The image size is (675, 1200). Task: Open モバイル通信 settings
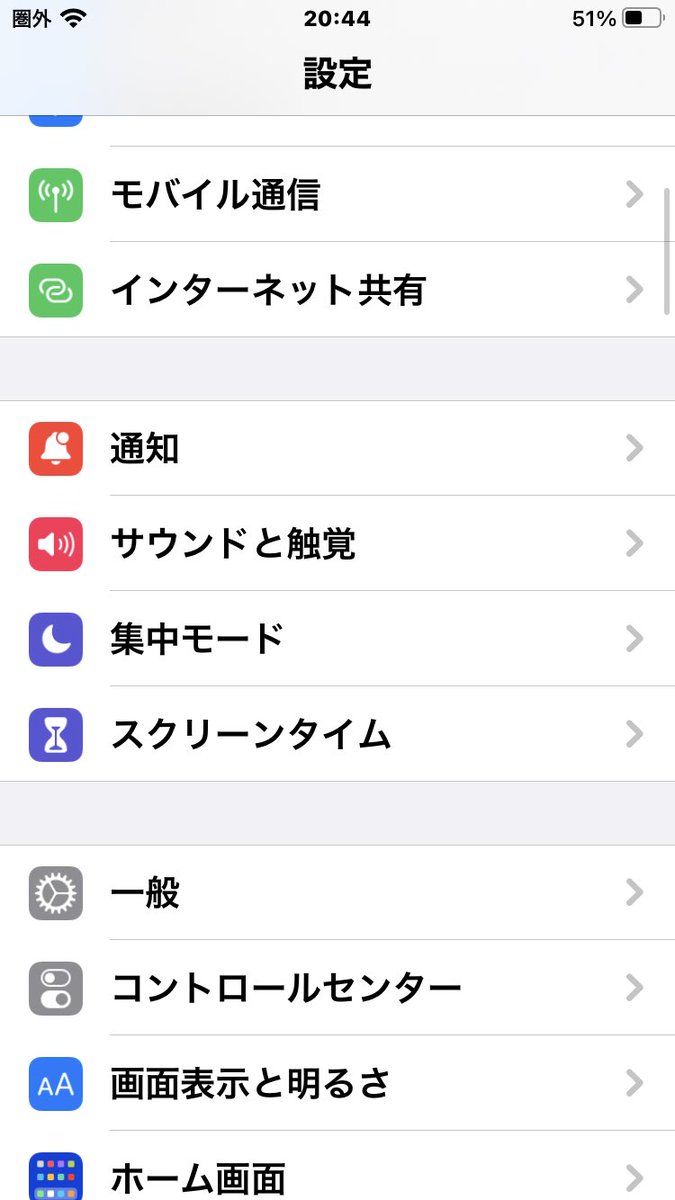coord(337,194)
